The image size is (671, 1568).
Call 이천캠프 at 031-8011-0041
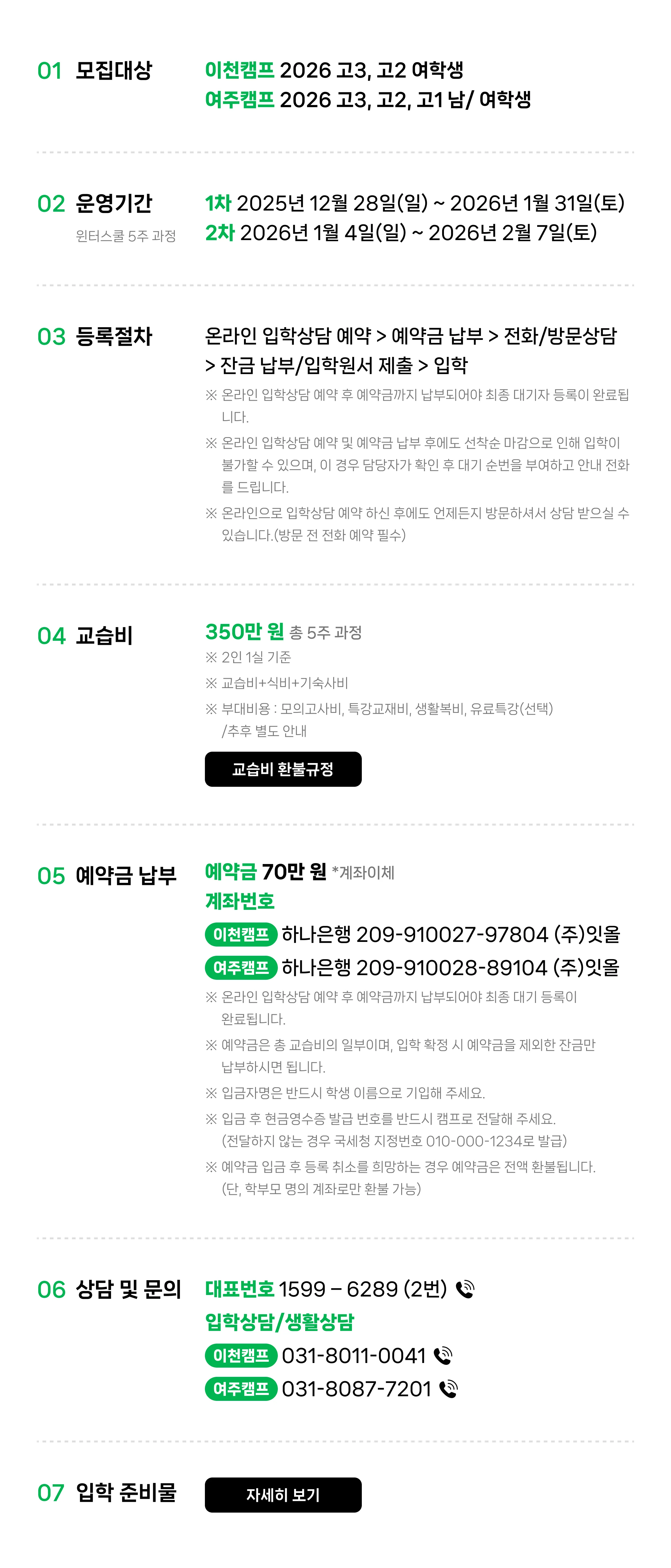click(x=443, y=1356)
